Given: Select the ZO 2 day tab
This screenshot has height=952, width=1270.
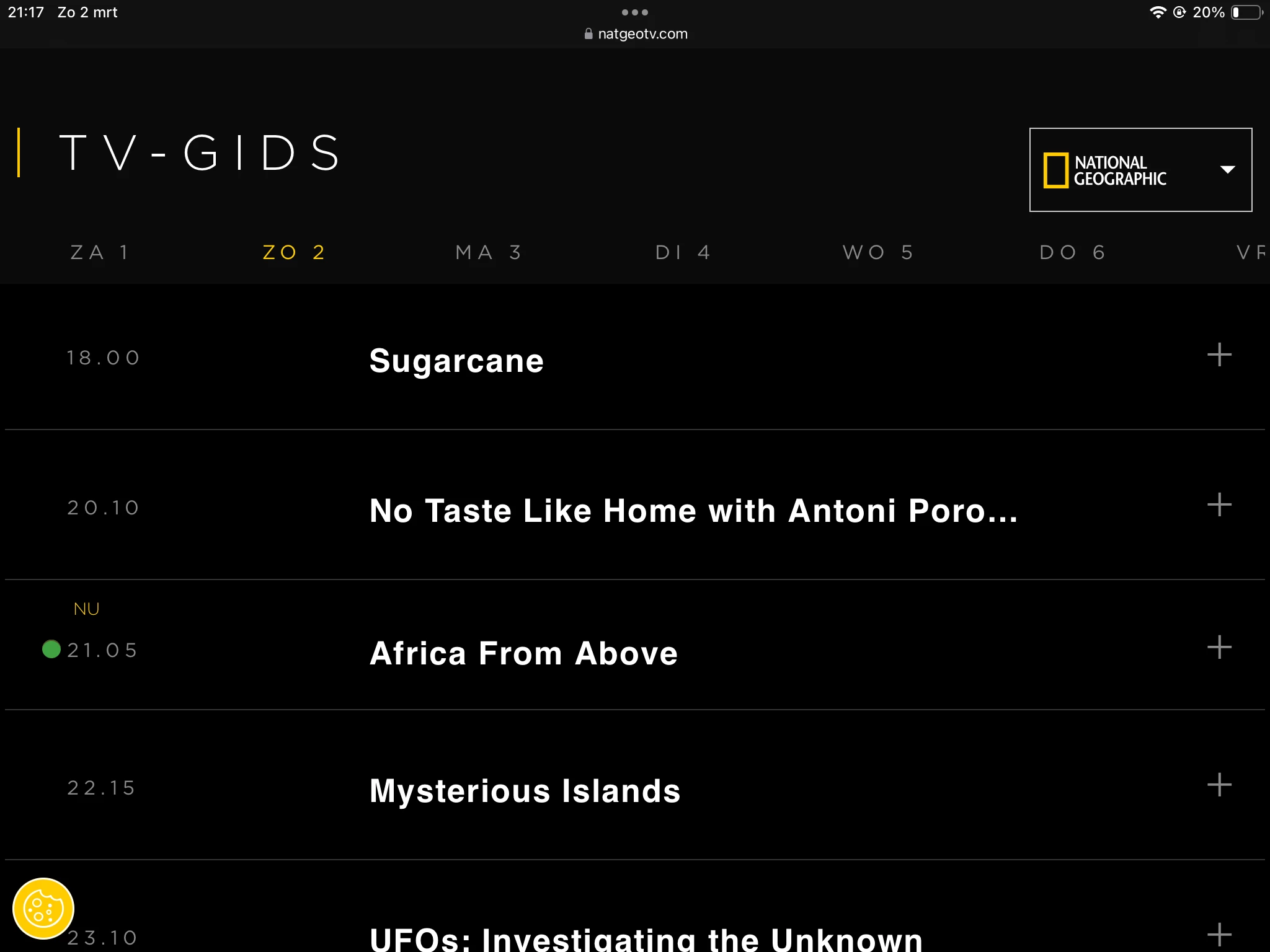Looking at the screenshot, I should tap(294, 252).
